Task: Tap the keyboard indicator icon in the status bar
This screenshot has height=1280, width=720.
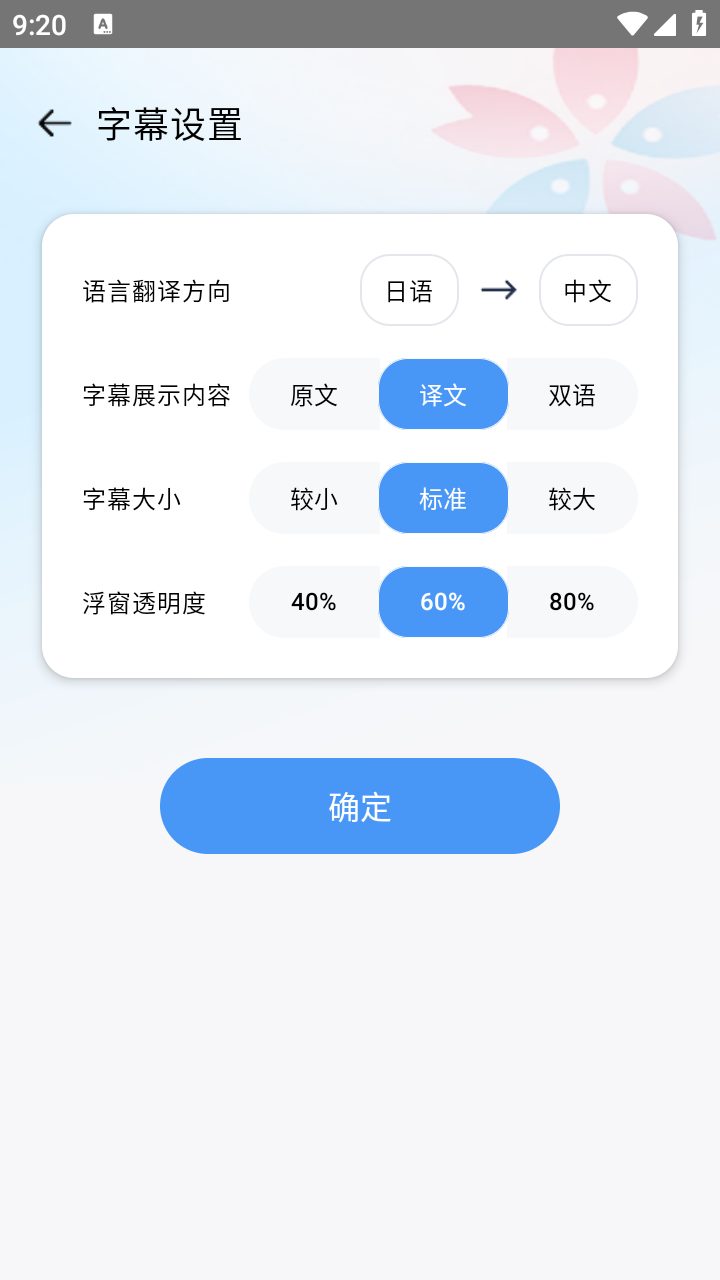Action: click(x=104, y=23)
